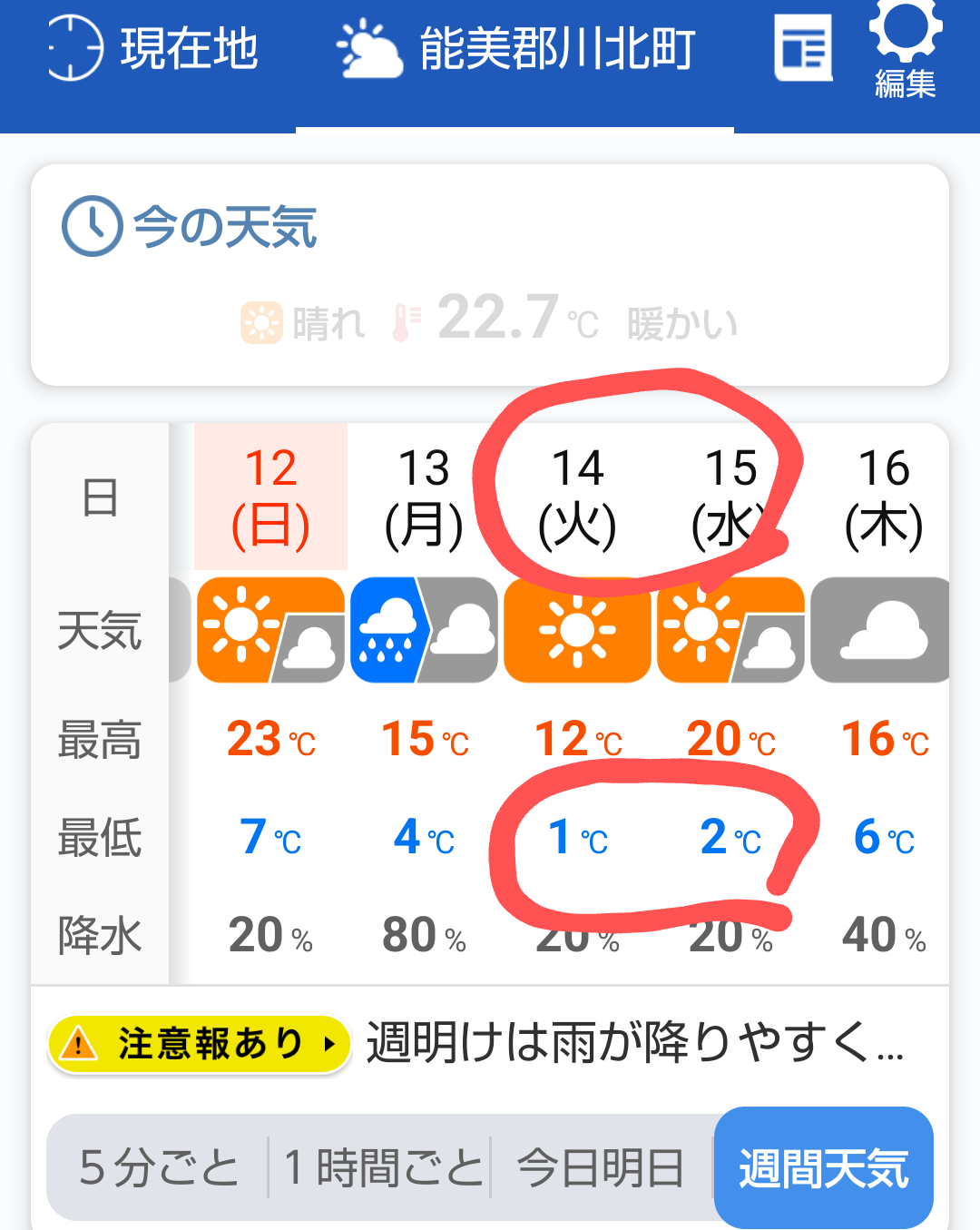Open the 編集 settings gear
This screenshot has width=980, height=1230.
[905, 51]
